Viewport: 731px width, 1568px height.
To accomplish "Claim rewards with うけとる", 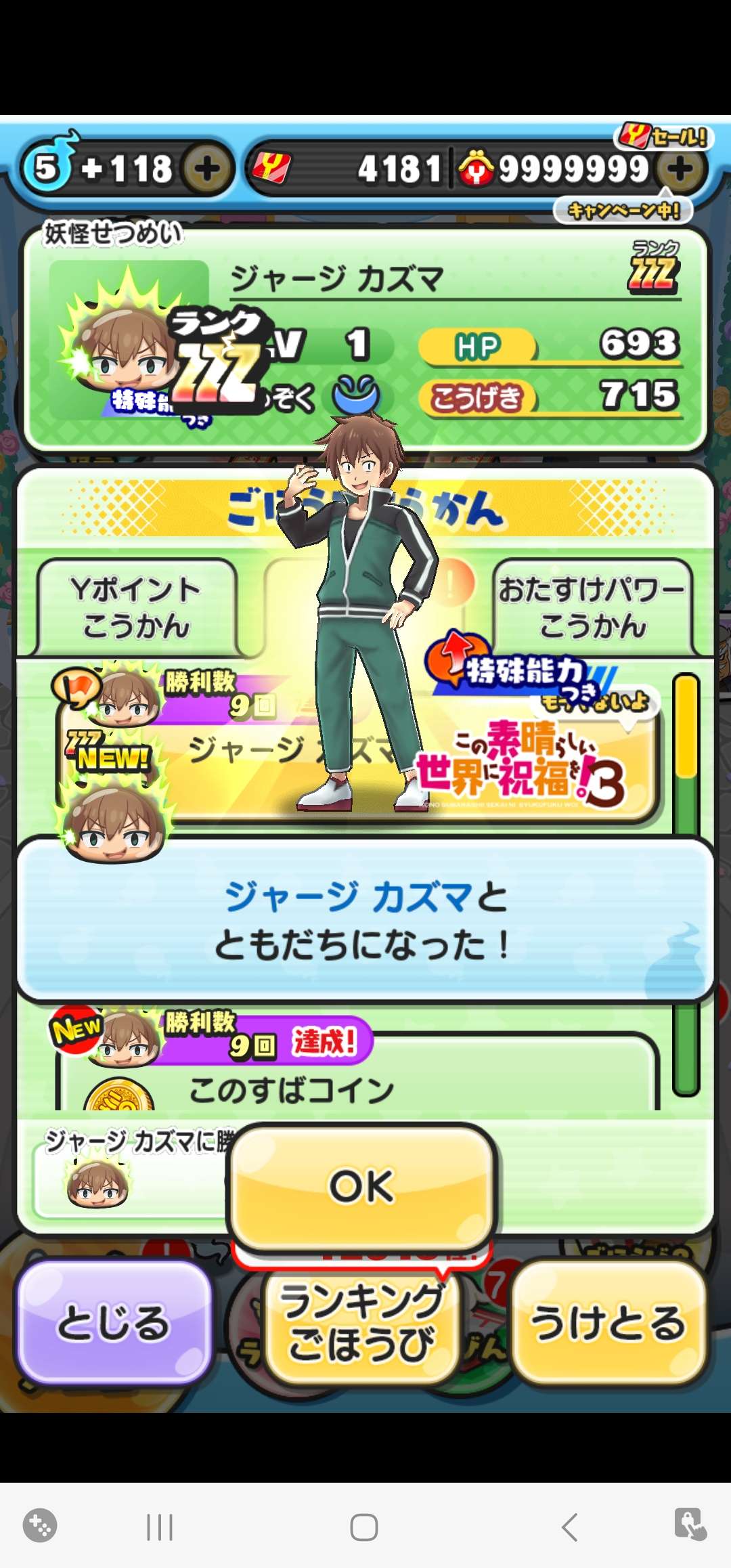I will tap(609, 1323).
